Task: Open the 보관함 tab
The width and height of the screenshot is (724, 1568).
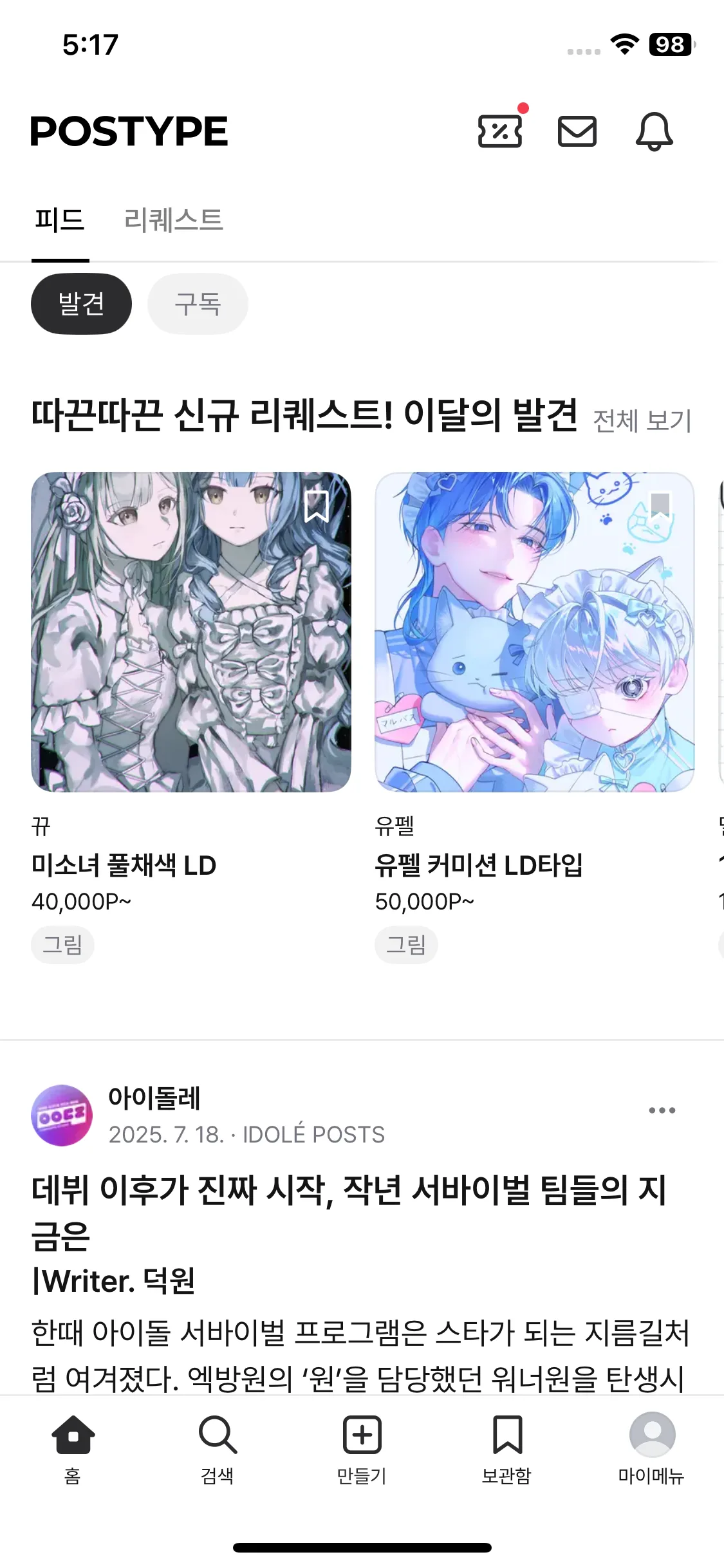Action: 506,1446
